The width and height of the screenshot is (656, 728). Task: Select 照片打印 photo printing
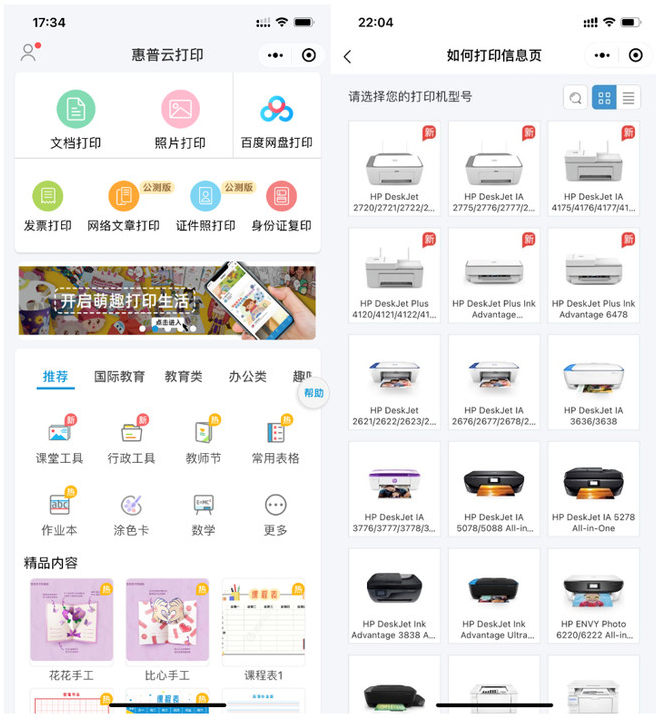point(180,118)
